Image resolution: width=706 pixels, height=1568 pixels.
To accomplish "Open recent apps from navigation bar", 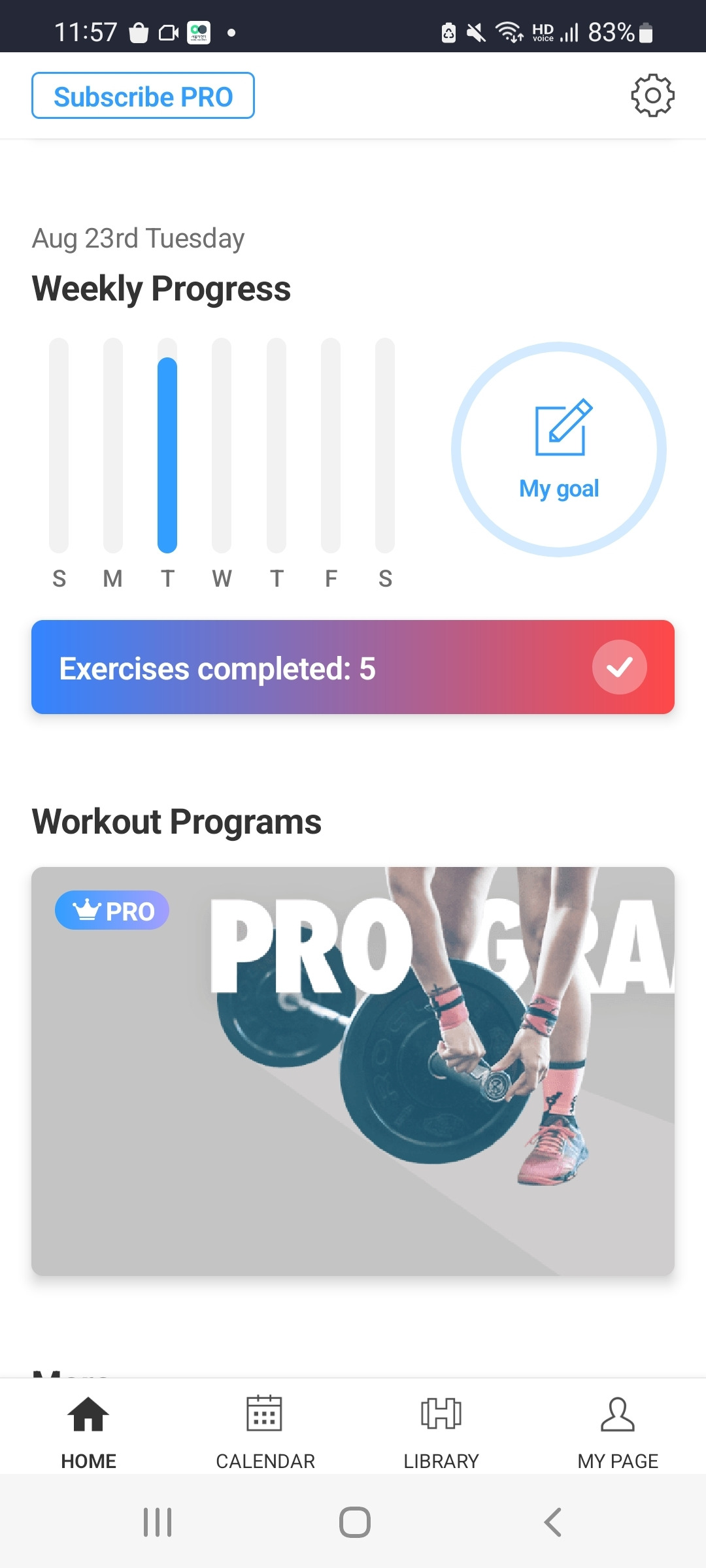I will coord(158,1522).
